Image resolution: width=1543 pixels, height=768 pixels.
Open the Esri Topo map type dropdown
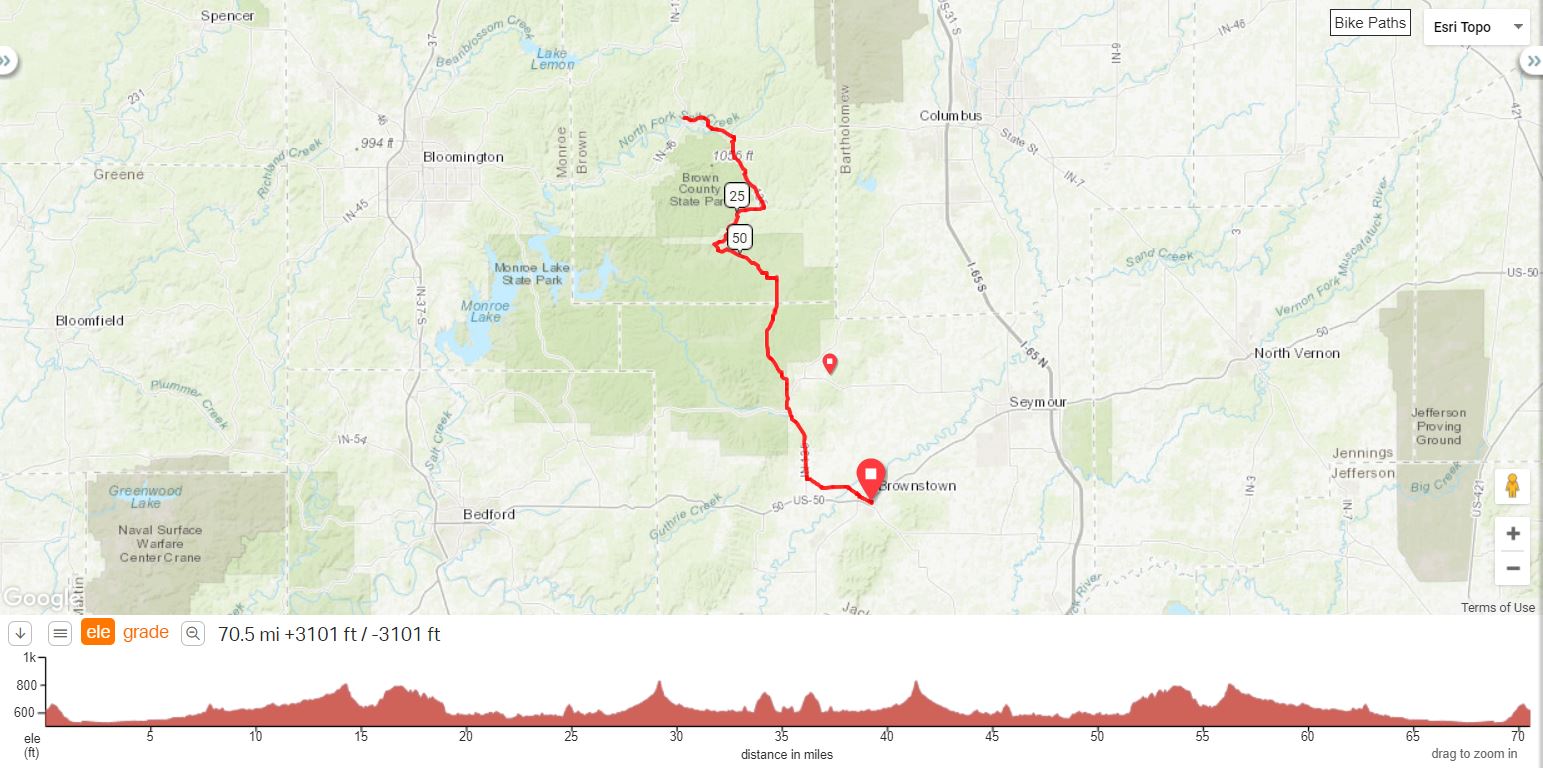(1476, 27)
